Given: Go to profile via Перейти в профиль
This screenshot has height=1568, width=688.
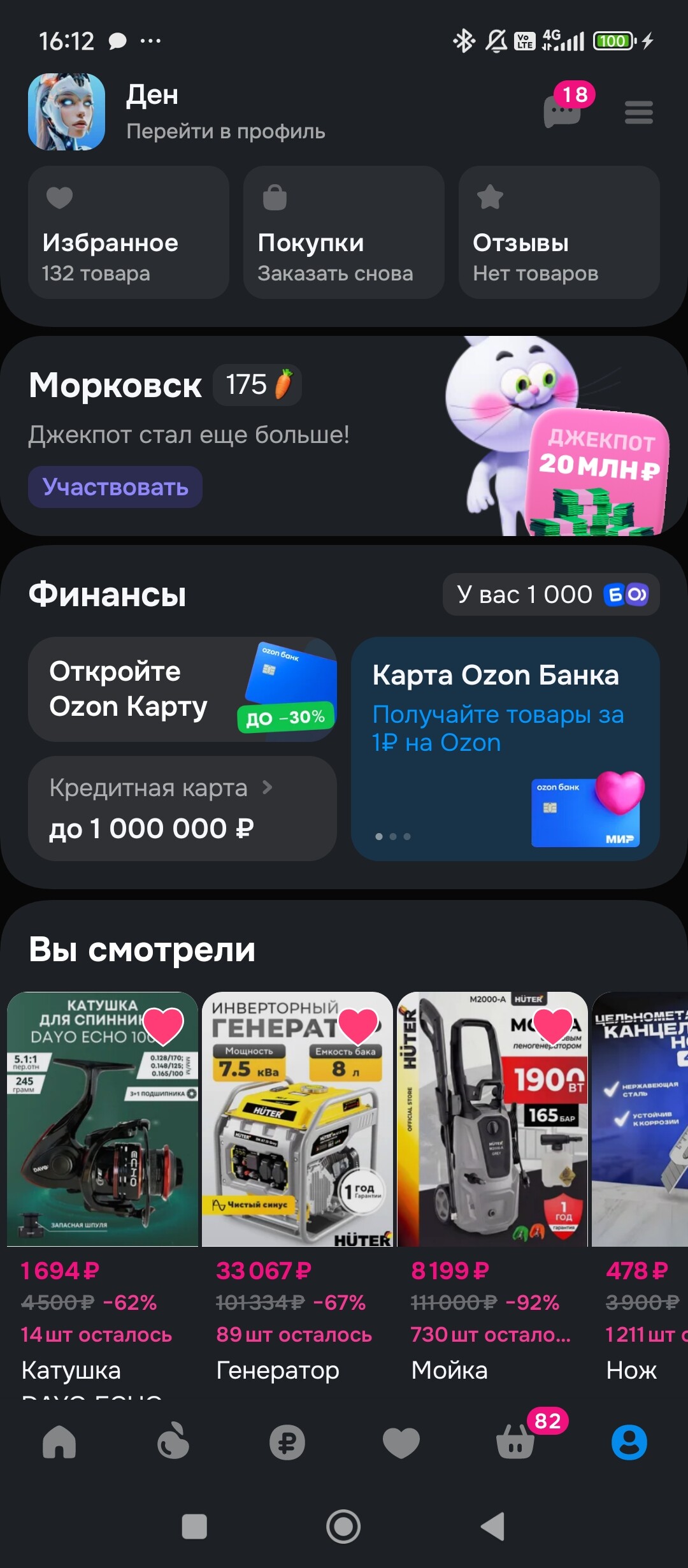Looking at the screenshot, I should tap(226, 131).
